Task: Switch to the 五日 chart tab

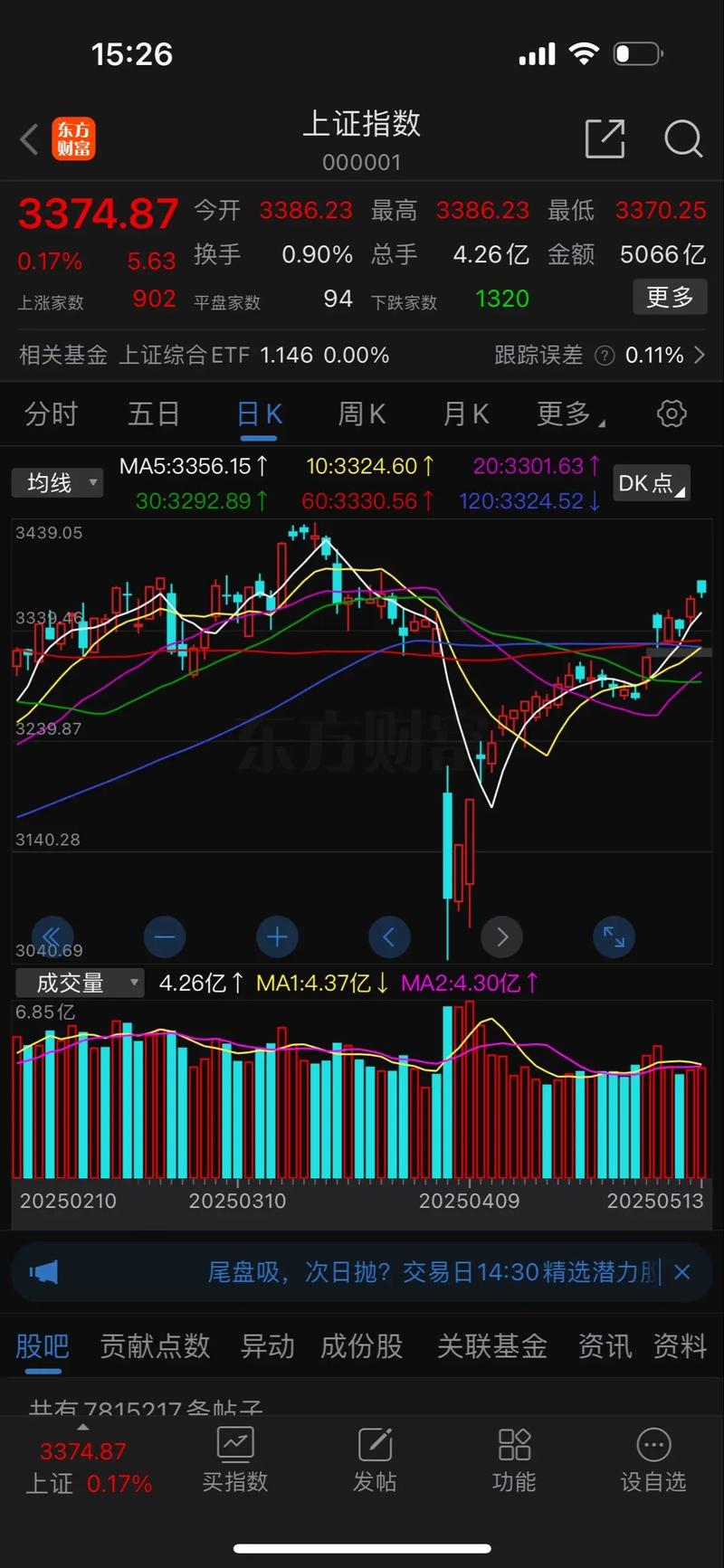Action: [153, 414]
